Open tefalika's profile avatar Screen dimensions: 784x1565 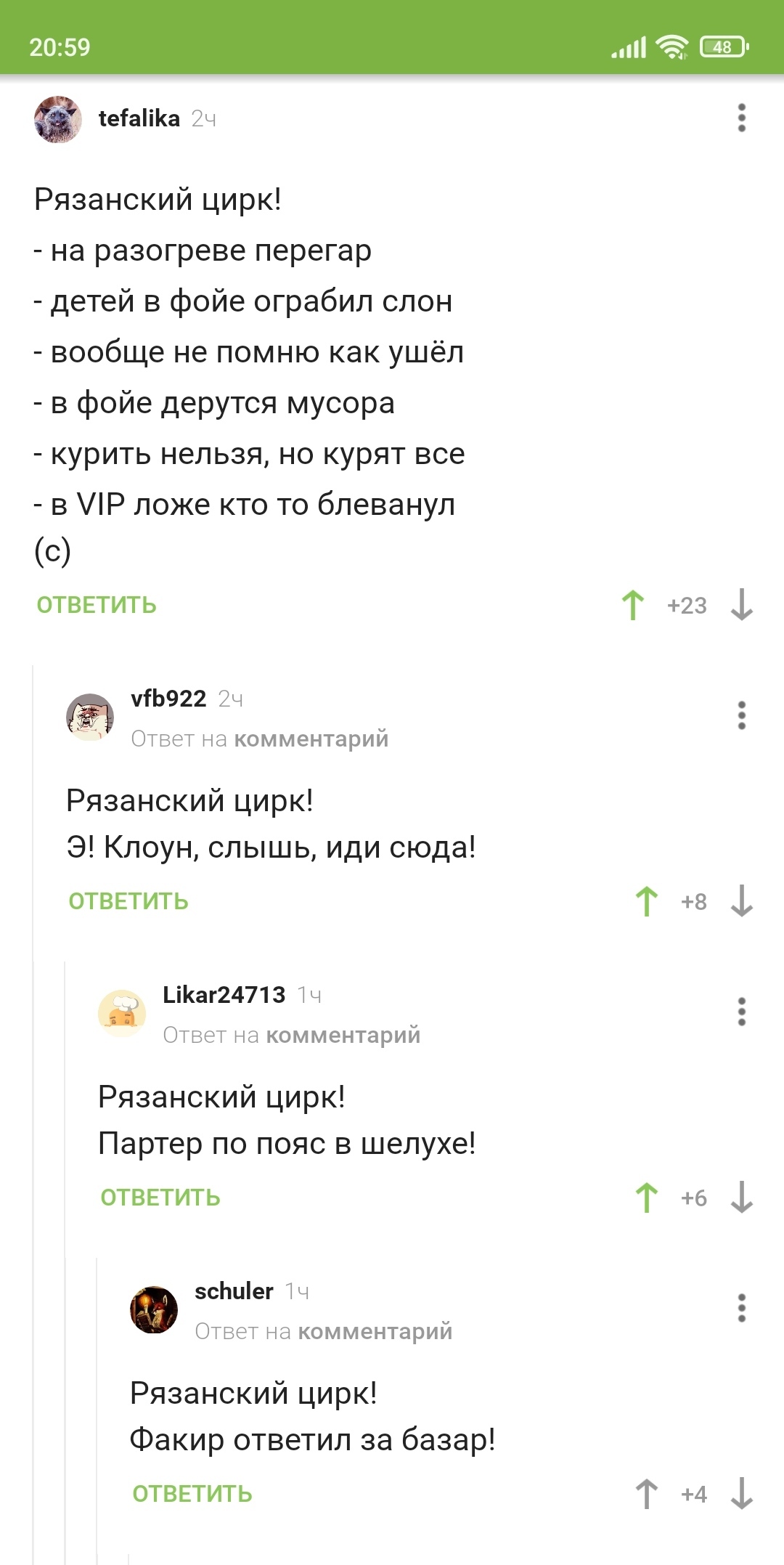pos(58,119)
